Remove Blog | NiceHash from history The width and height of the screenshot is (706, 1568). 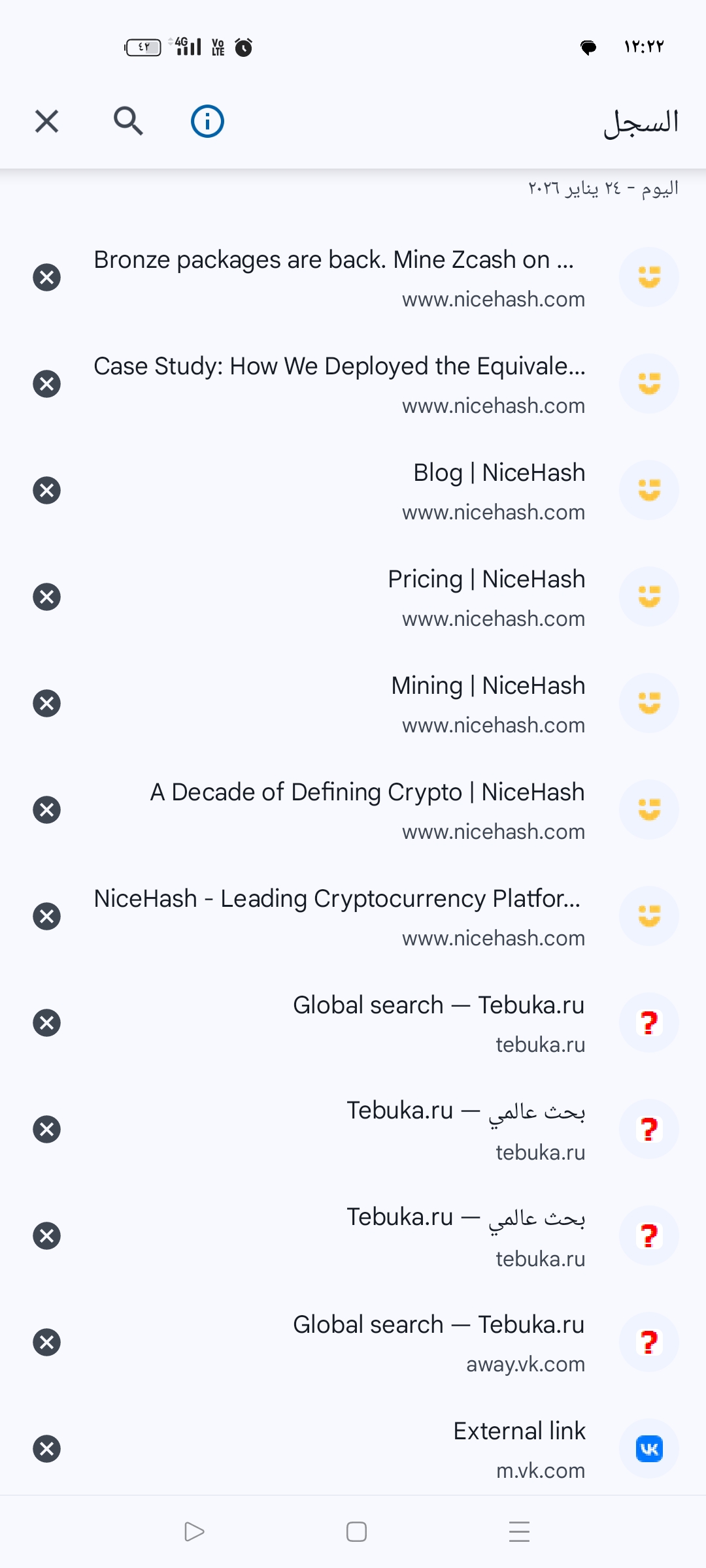coord(46,491)
